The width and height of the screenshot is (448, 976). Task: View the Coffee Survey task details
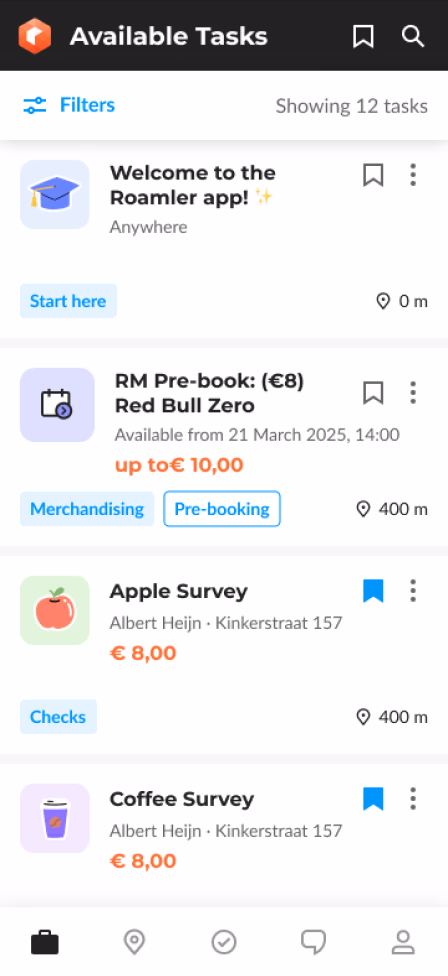pyautogui.click(x=224, y=835)
